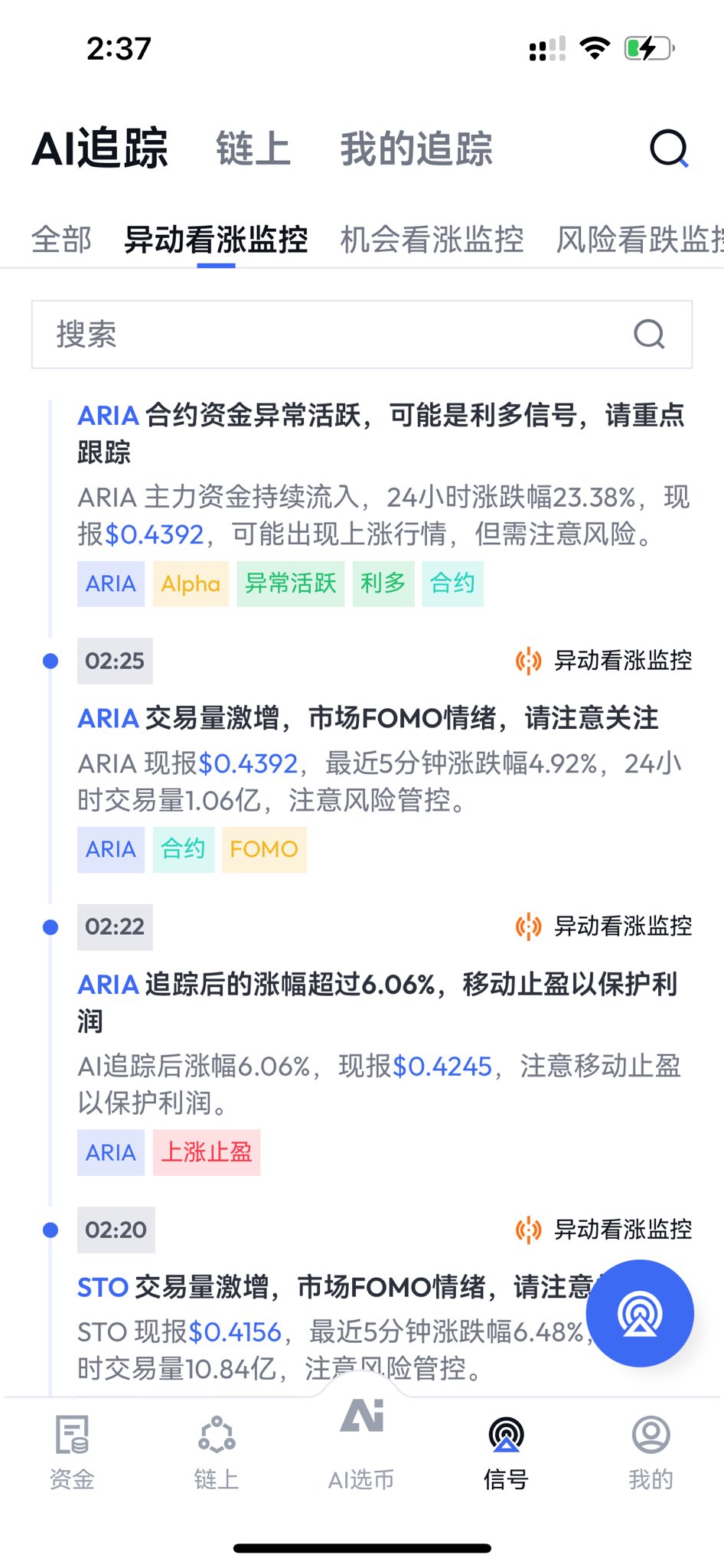The height and width of the screenshot is (1568, 724).
Task: Tap the FOMO tag chip
Action: click(264, 850)
